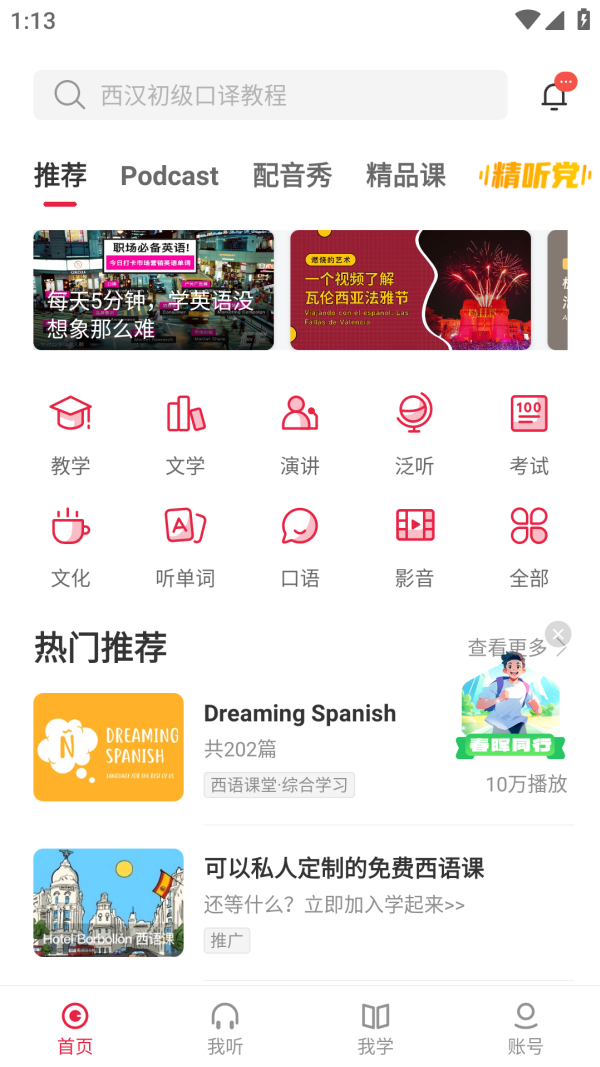This screenshot has height=1067, width=600.
Task: Open the search box at the top
Action: [270, 95]
